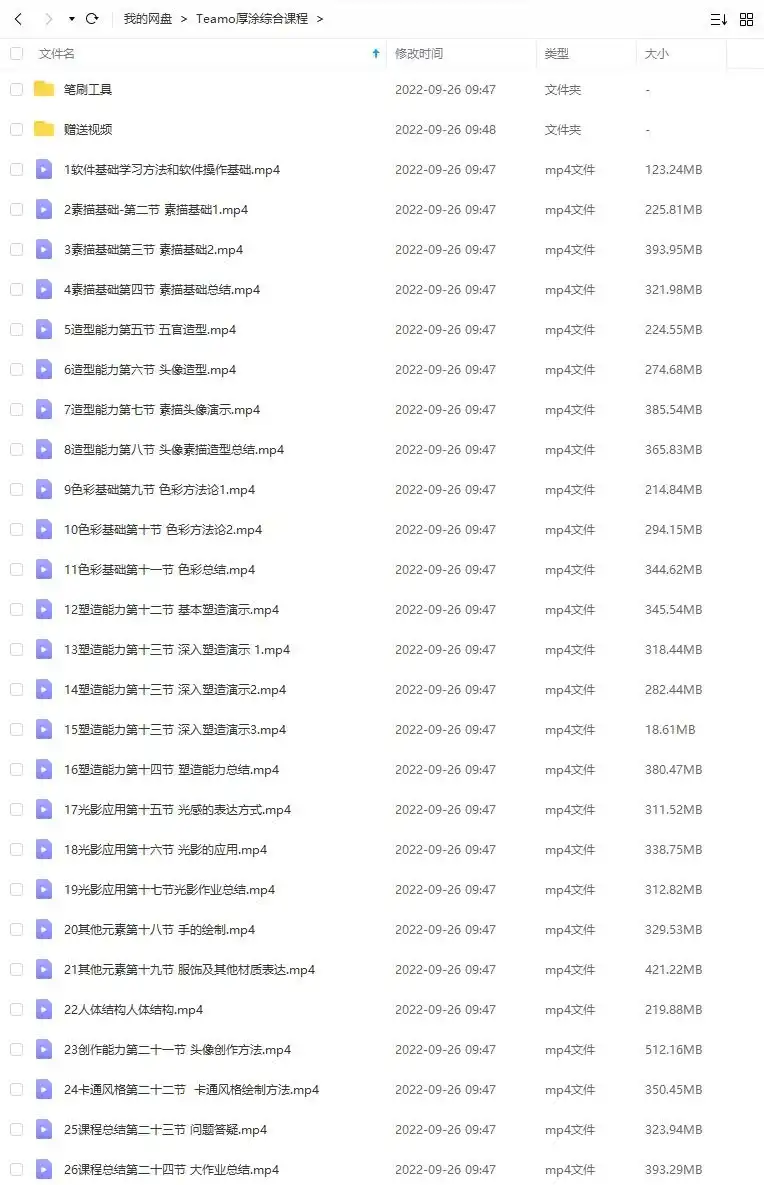Open 12塑造能力第十二节 基本塑造演示.mp4
764x1185 pixels.
171,610
